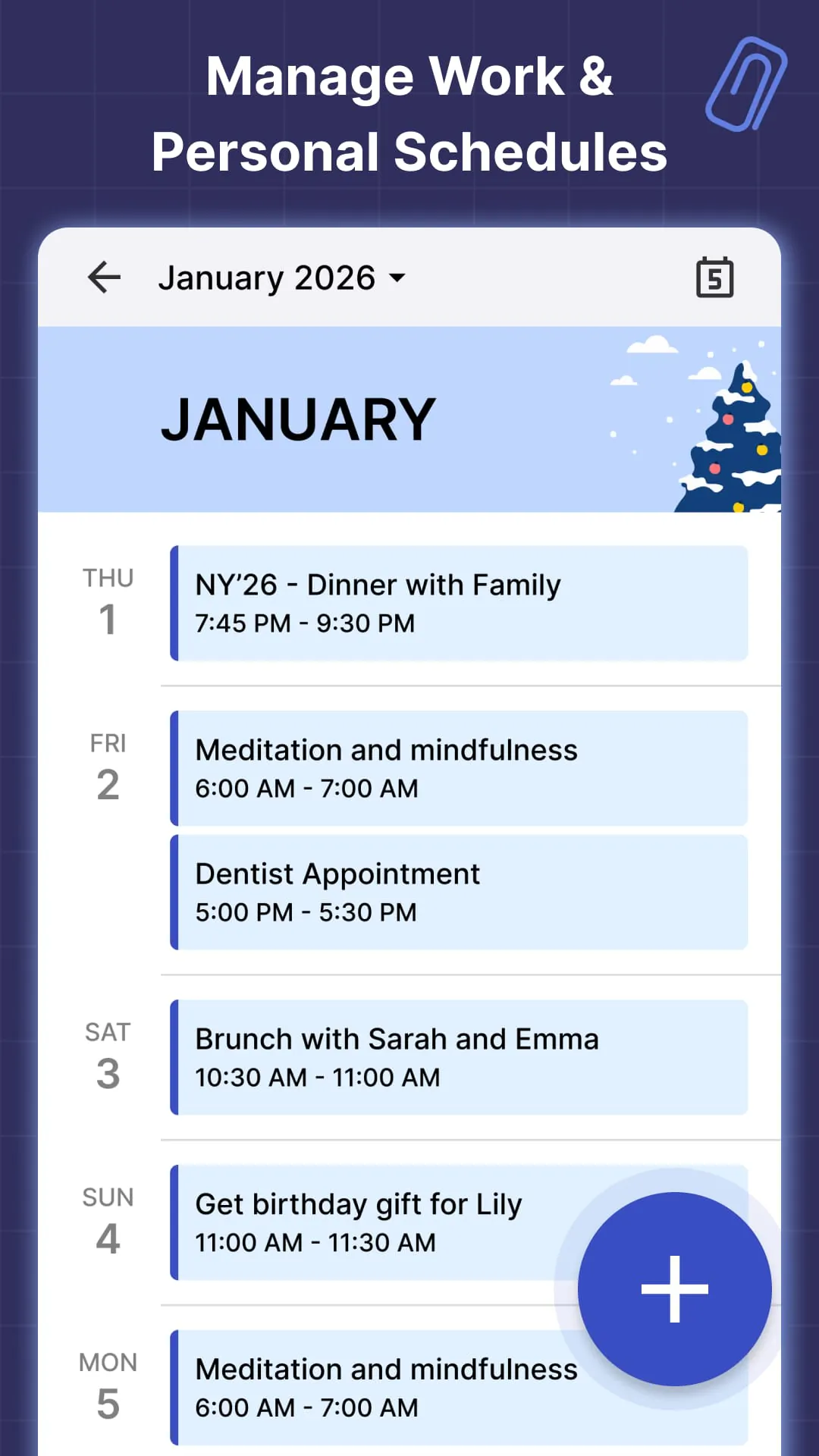Tap the plus button to create event

coord(674,1288)
